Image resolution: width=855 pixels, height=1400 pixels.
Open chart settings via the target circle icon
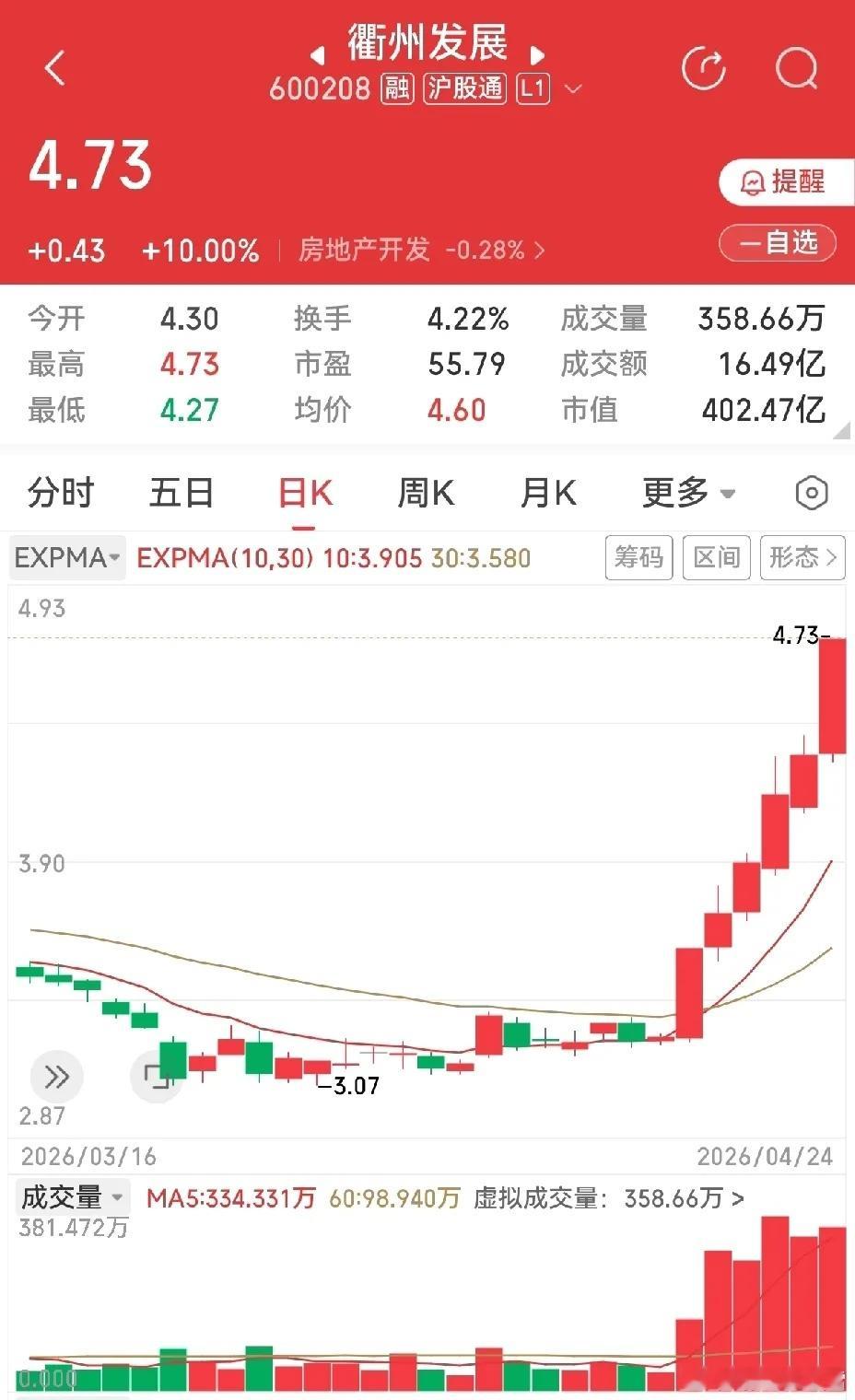pos(810,493)
